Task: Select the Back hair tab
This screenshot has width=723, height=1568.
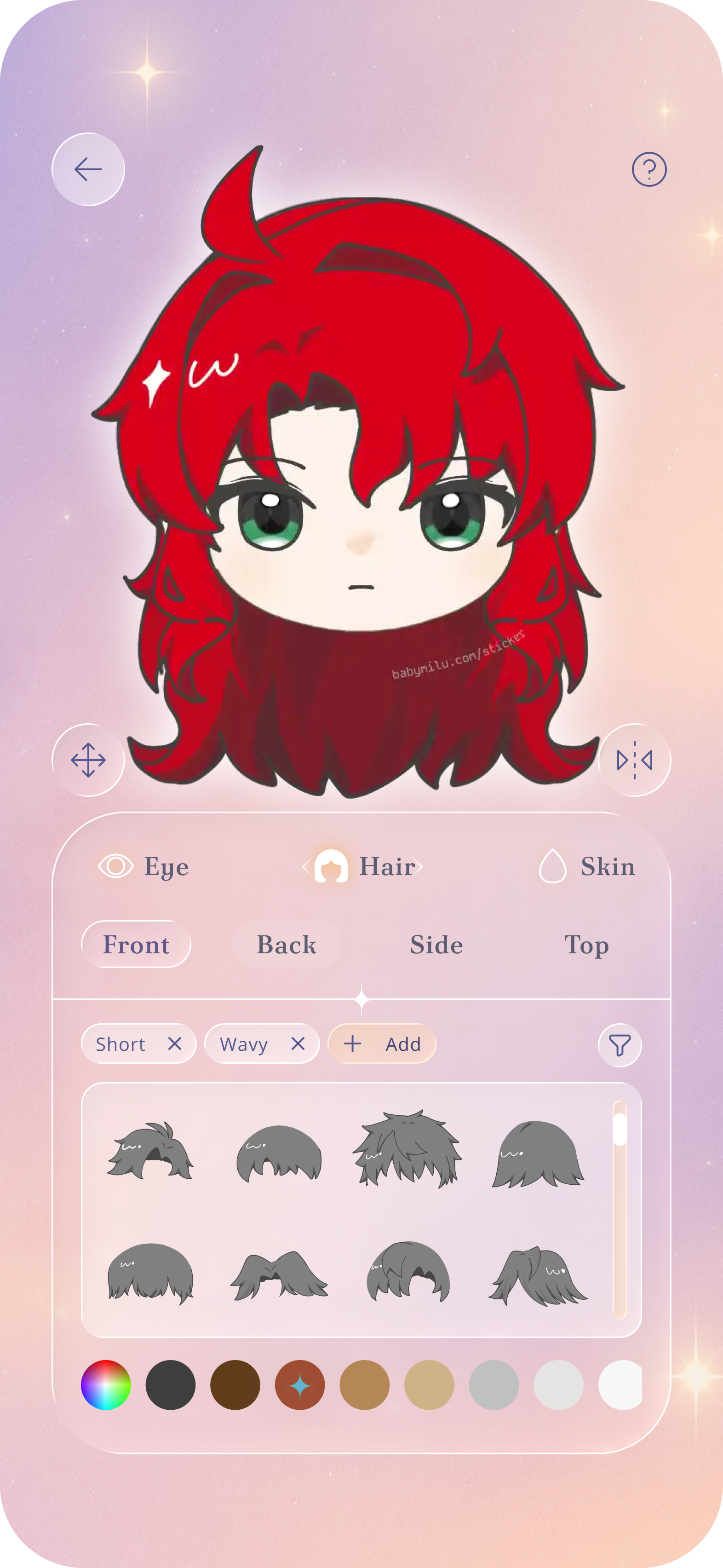Action: (286, 945)
